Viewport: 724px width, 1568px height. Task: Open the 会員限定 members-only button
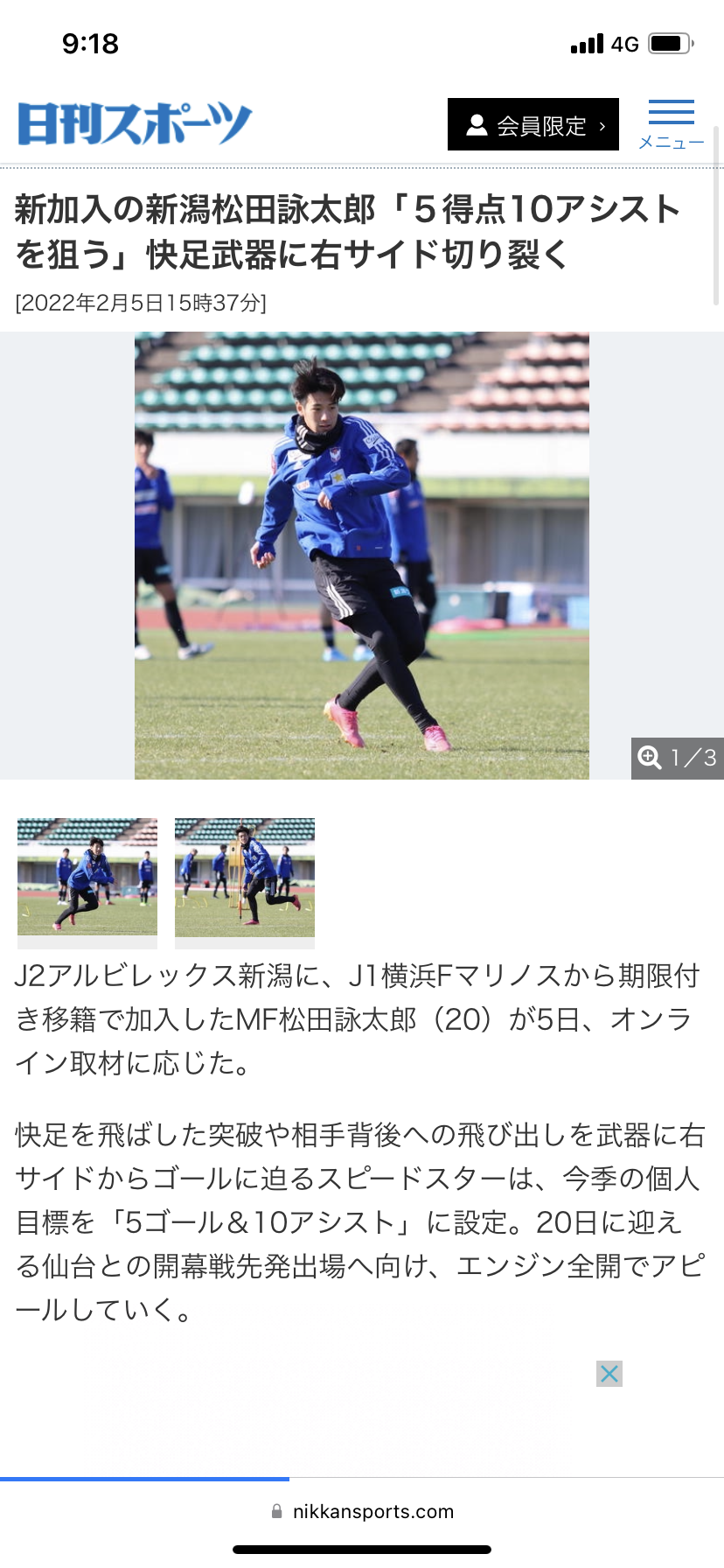tap(533, 125)
